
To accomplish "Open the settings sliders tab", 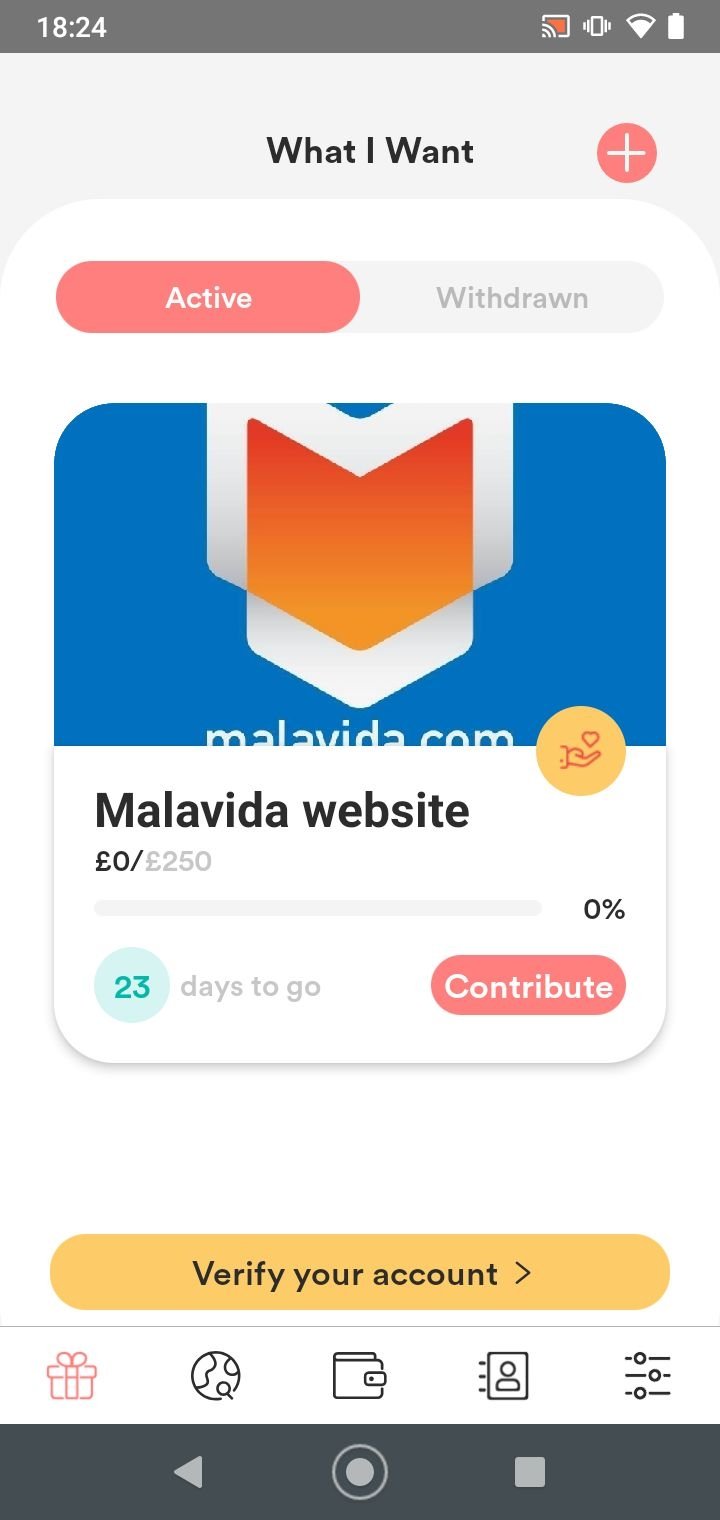I will tap(648, 1375).
